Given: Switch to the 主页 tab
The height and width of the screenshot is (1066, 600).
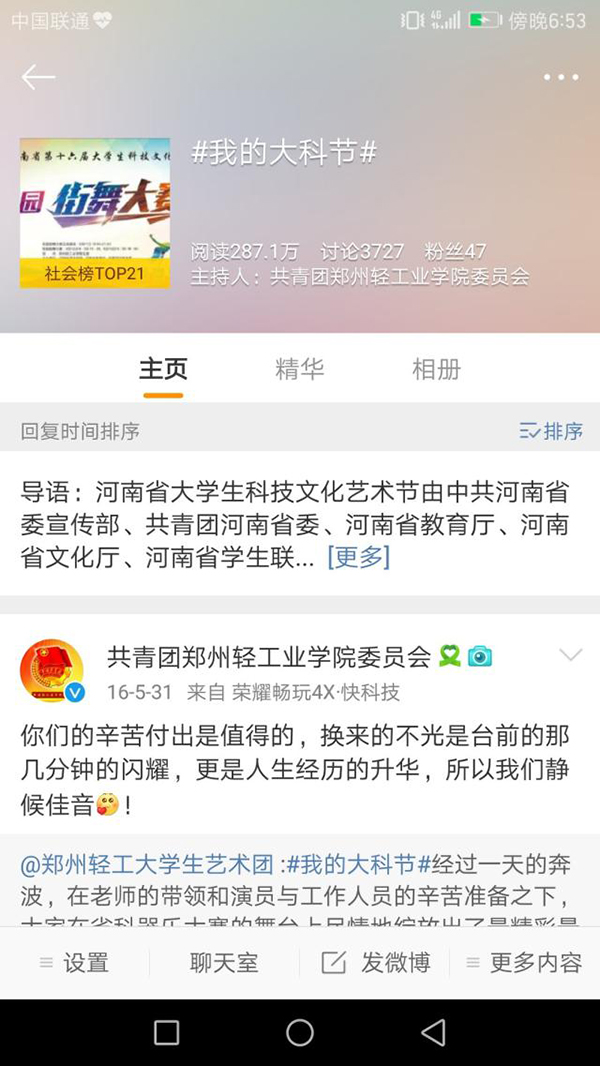Looking at the screenshot, I should tap(163, 369).
